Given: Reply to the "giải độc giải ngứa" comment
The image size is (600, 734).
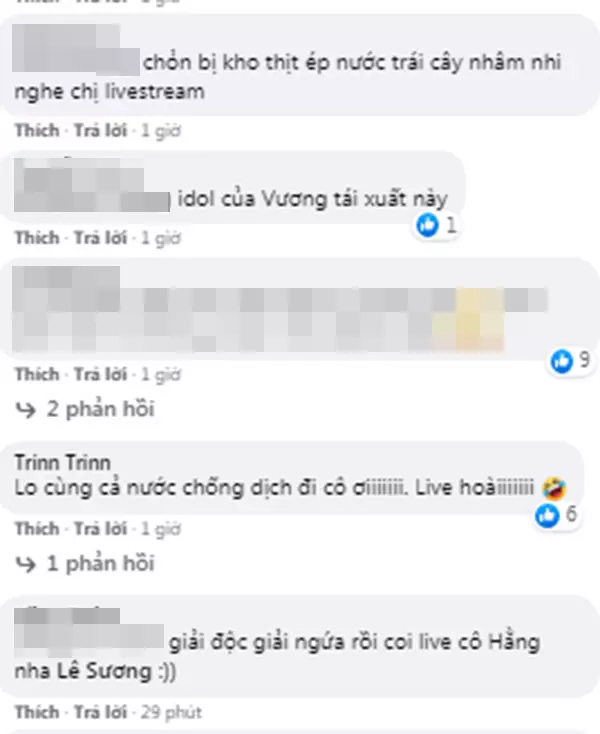Looking at the screenshot, I should 100,713.
